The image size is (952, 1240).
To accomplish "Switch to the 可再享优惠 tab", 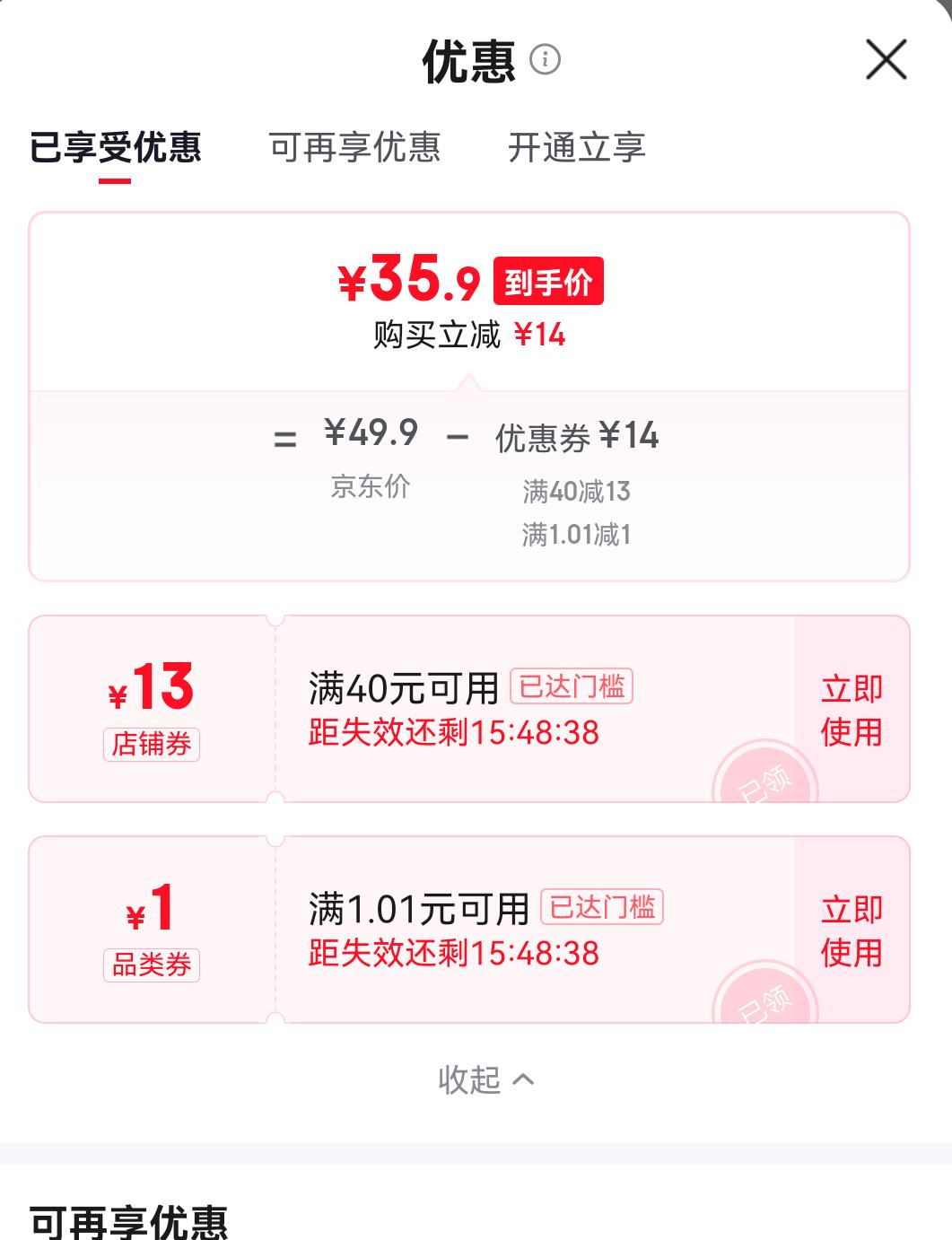I will [x=355, y=150].
